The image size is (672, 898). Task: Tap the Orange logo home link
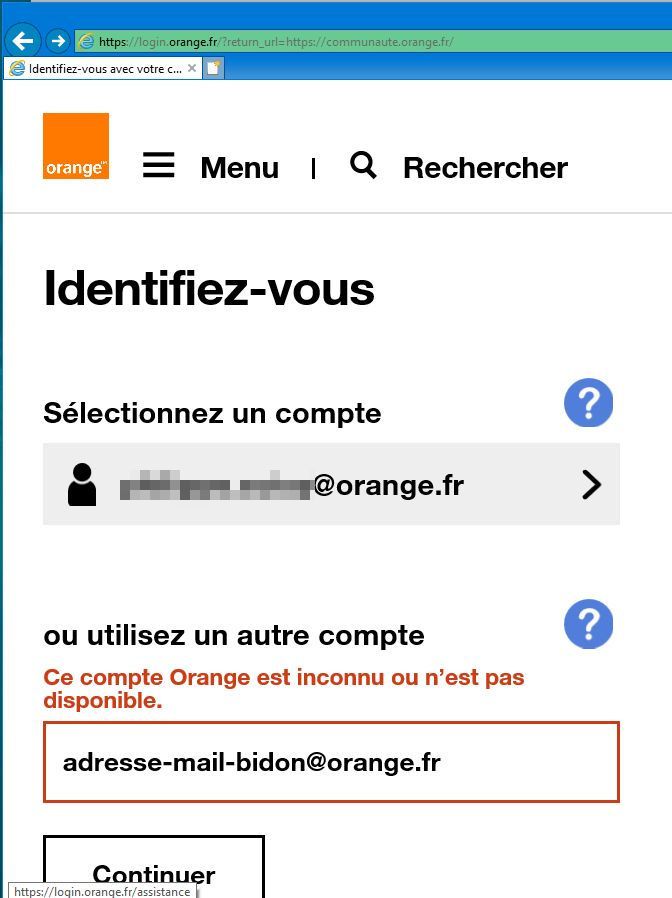point(76,146)
